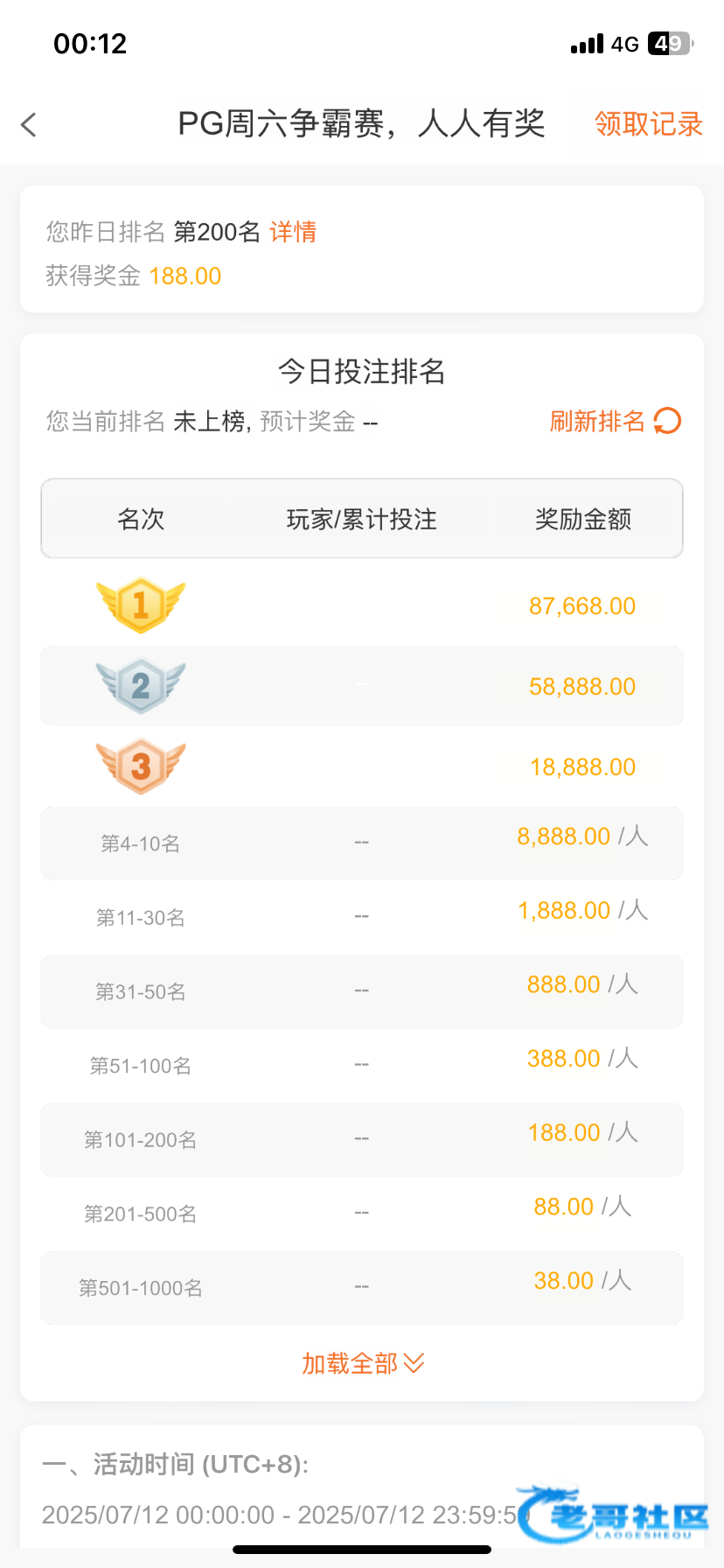Go back using the header arrow
The width and height of the screenshot is (724, 1568).
tap(29, 124)
